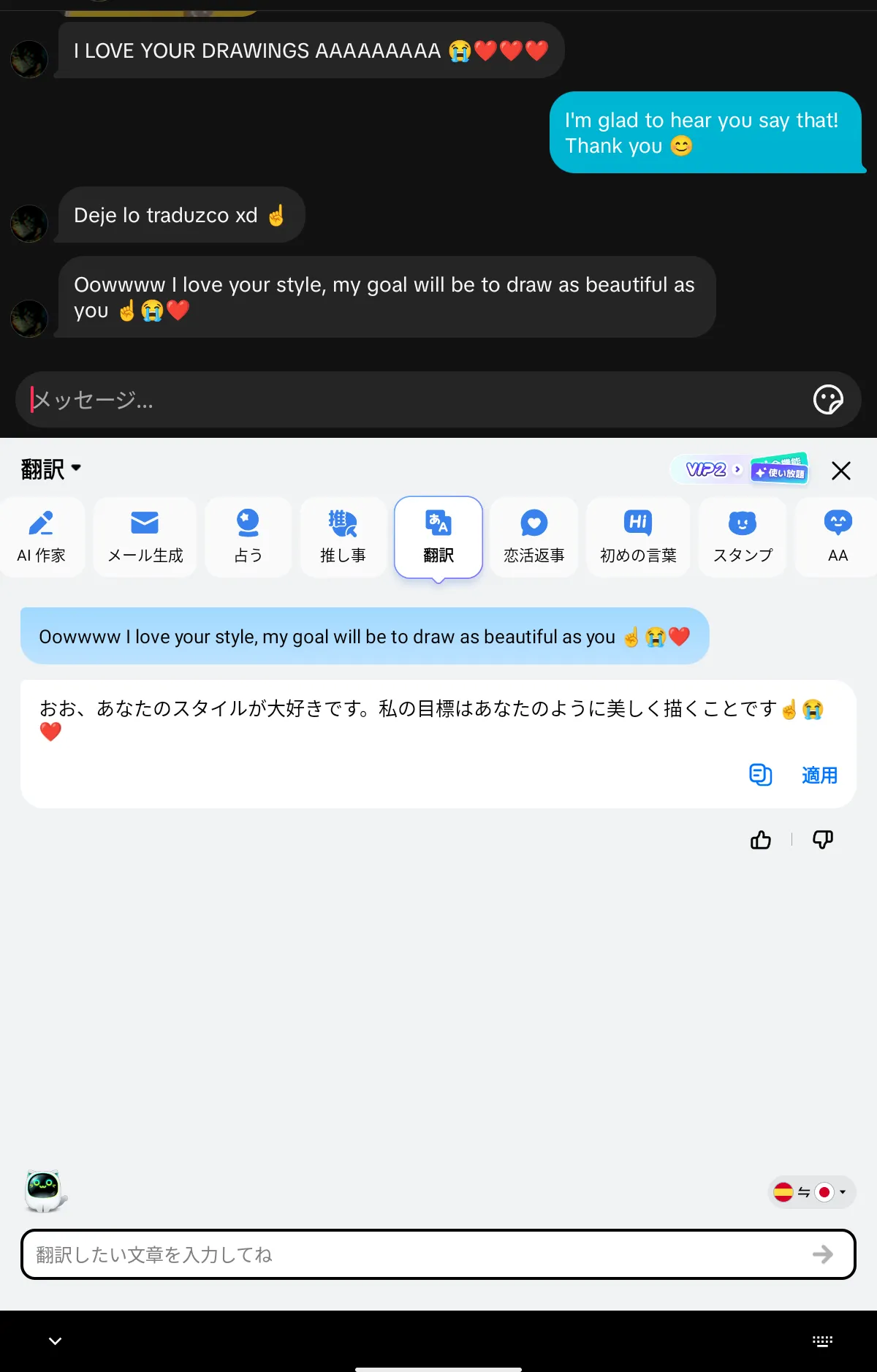Give the translation a thumbs up

[761, 840]
